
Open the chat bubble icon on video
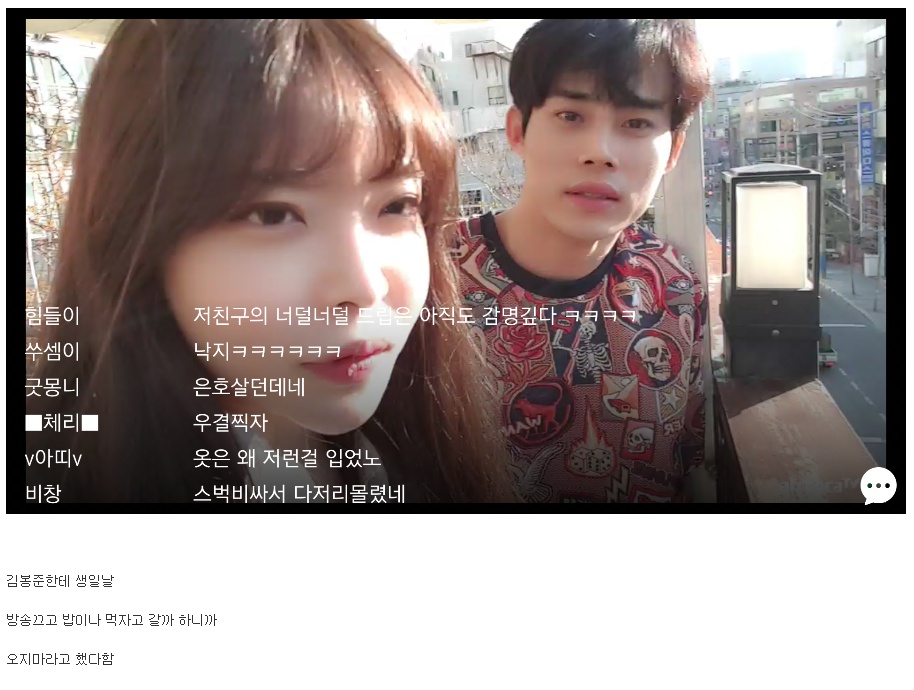point(878,486)
